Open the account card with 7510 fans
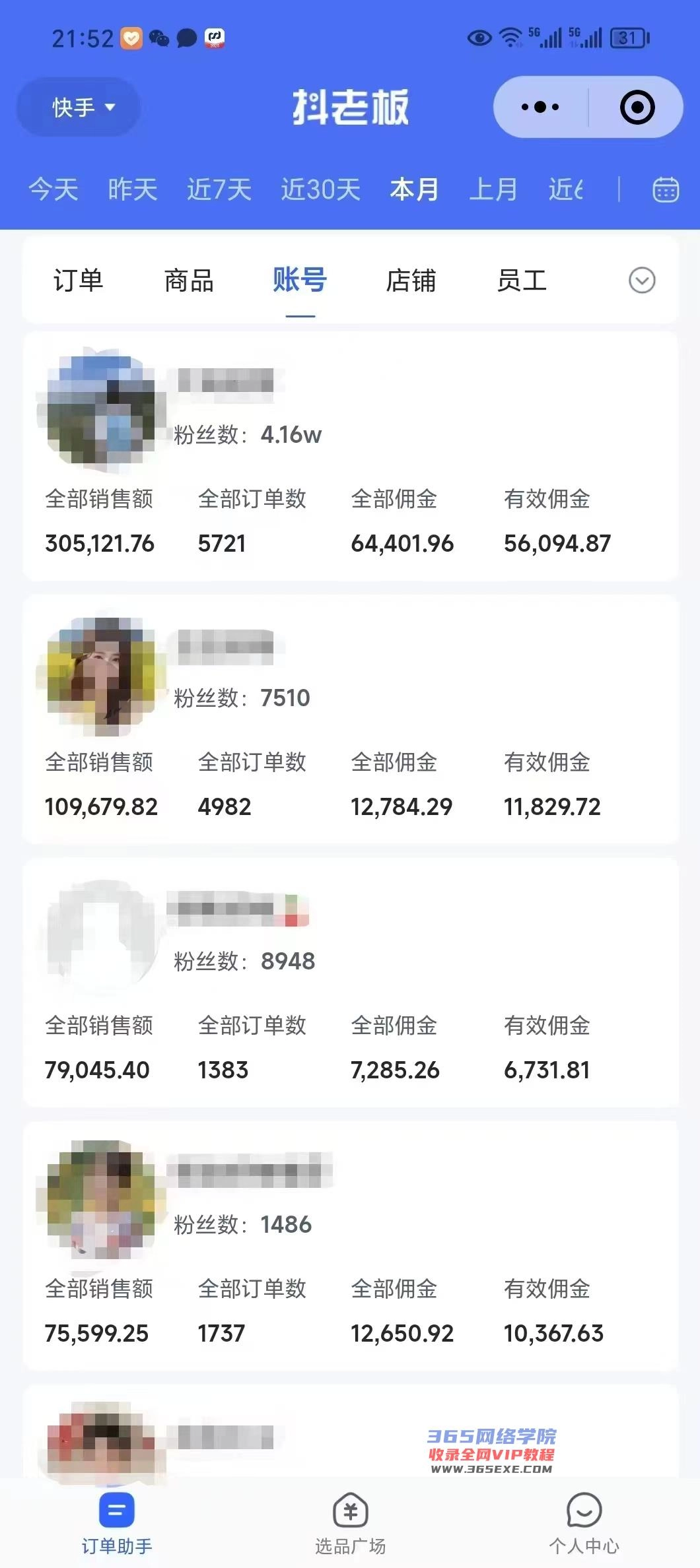 point(350,719)
